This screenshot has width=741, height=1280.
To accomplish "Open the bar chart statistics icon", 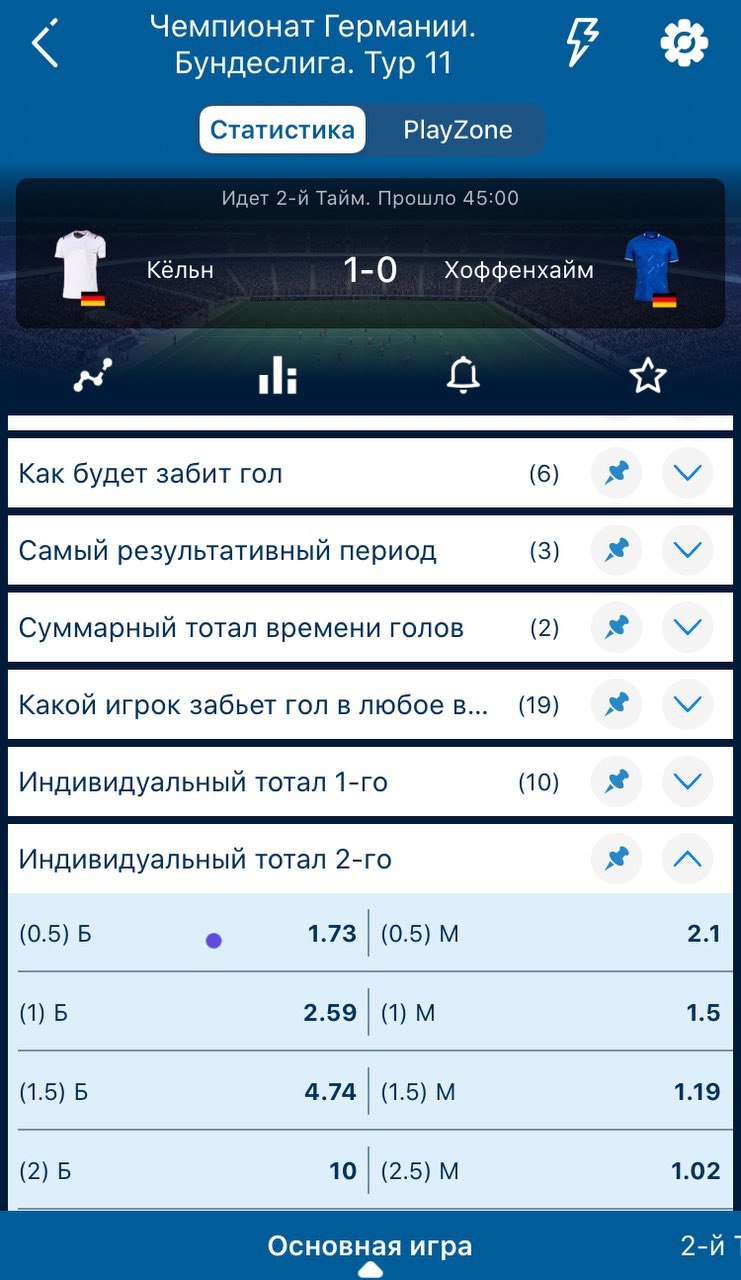I will point(278,376).
